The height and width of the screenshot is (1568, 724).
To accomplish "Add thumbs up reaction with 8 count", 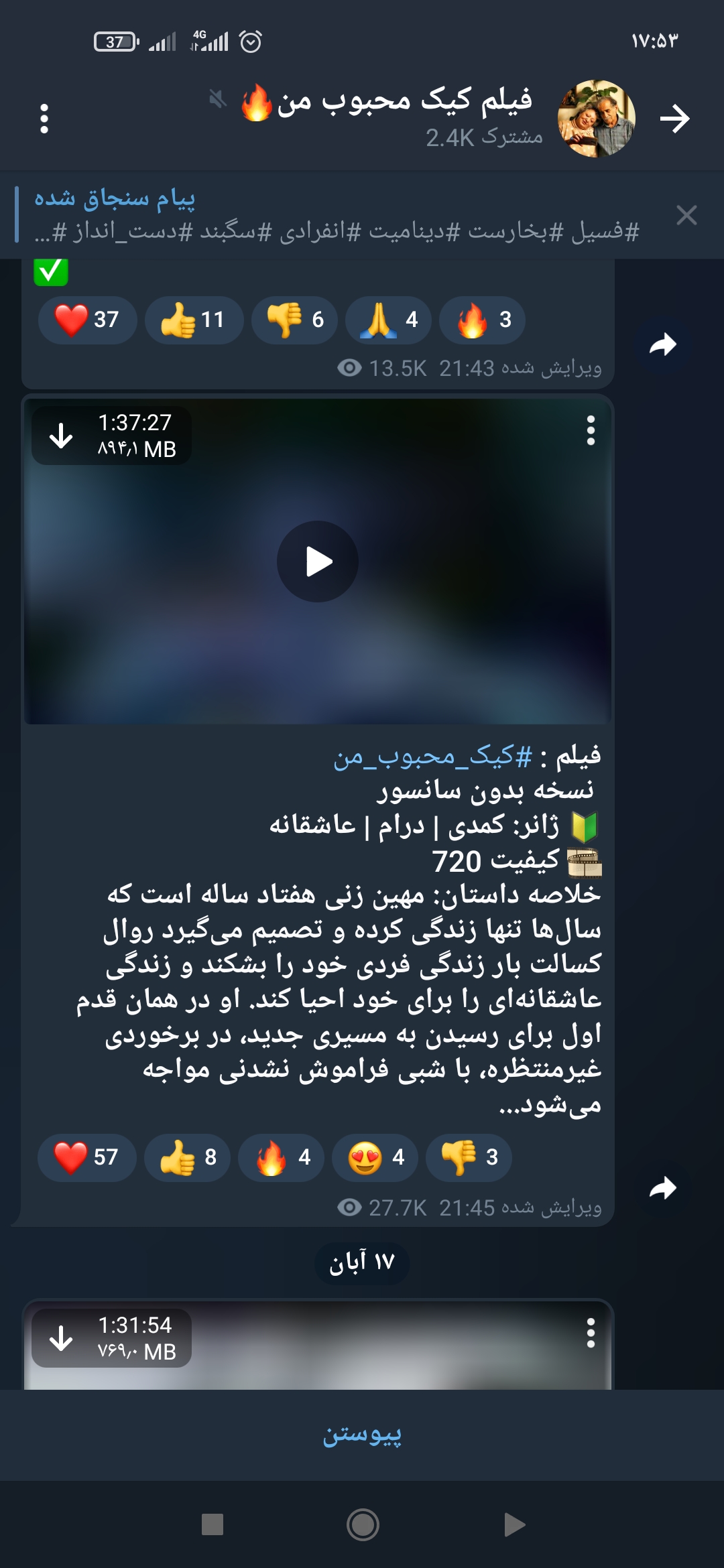I will (x=188, y=1157).
